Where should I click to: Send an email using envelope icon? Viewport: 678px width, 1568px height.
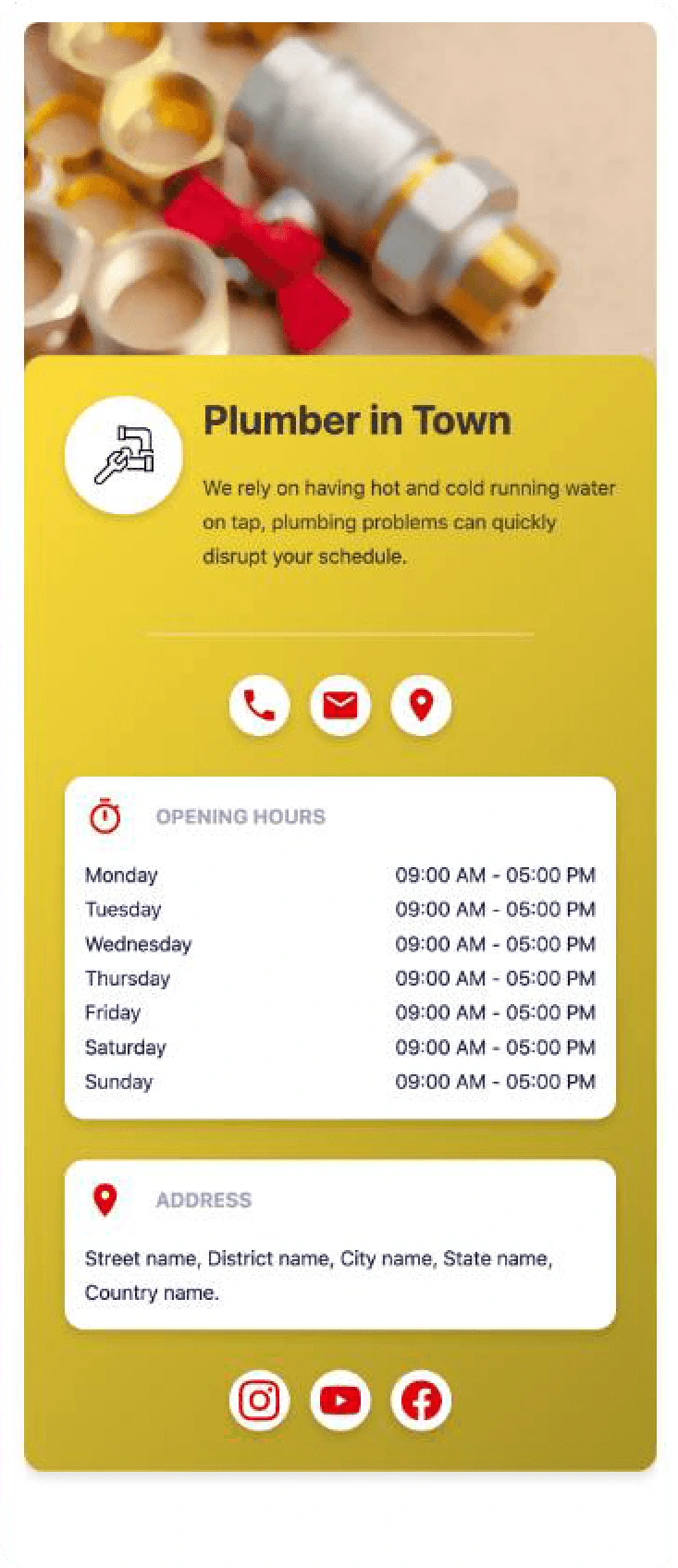[x=340, y=705]
